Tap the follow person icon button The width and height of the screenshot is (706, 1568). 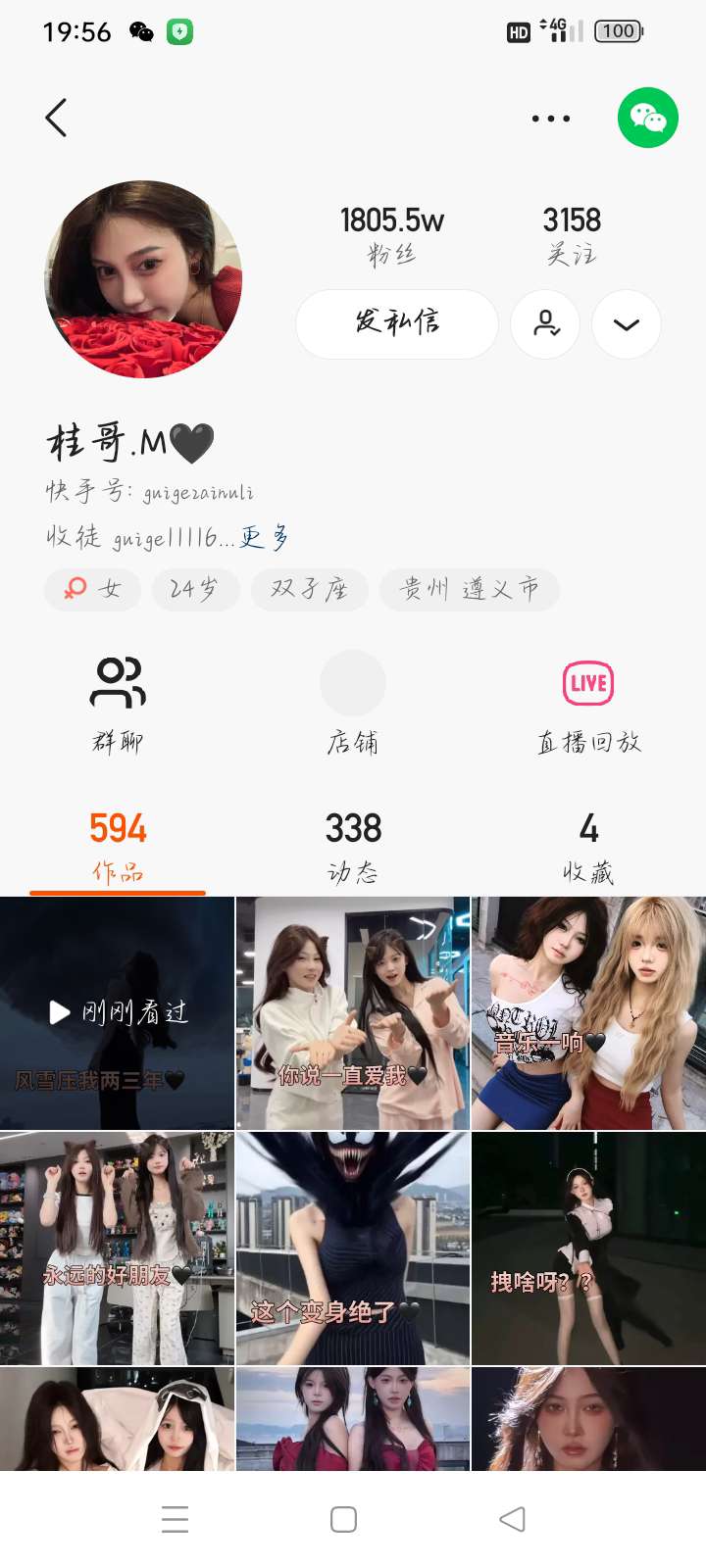tap(545, 323)
